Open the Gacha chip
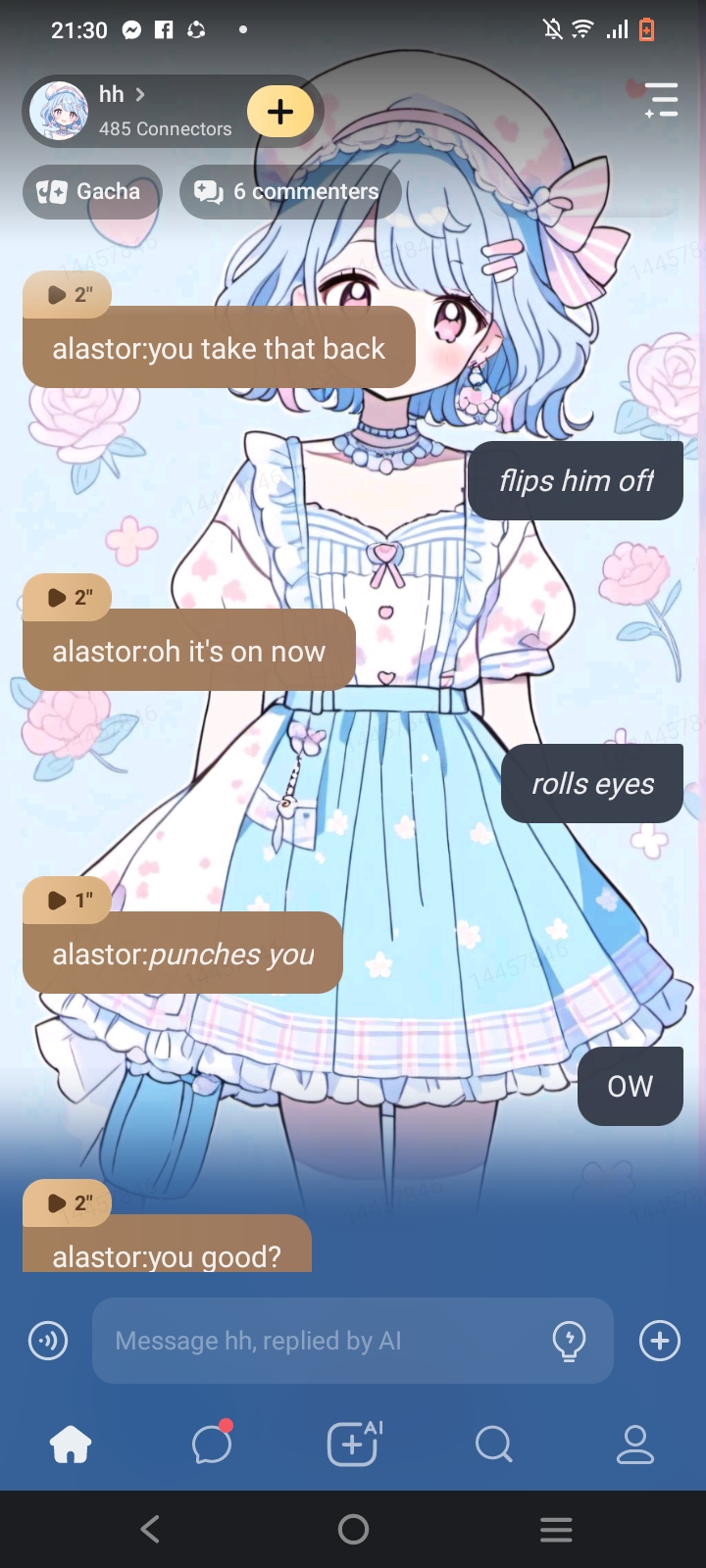 pyautogui.click(x=89, y=191)
